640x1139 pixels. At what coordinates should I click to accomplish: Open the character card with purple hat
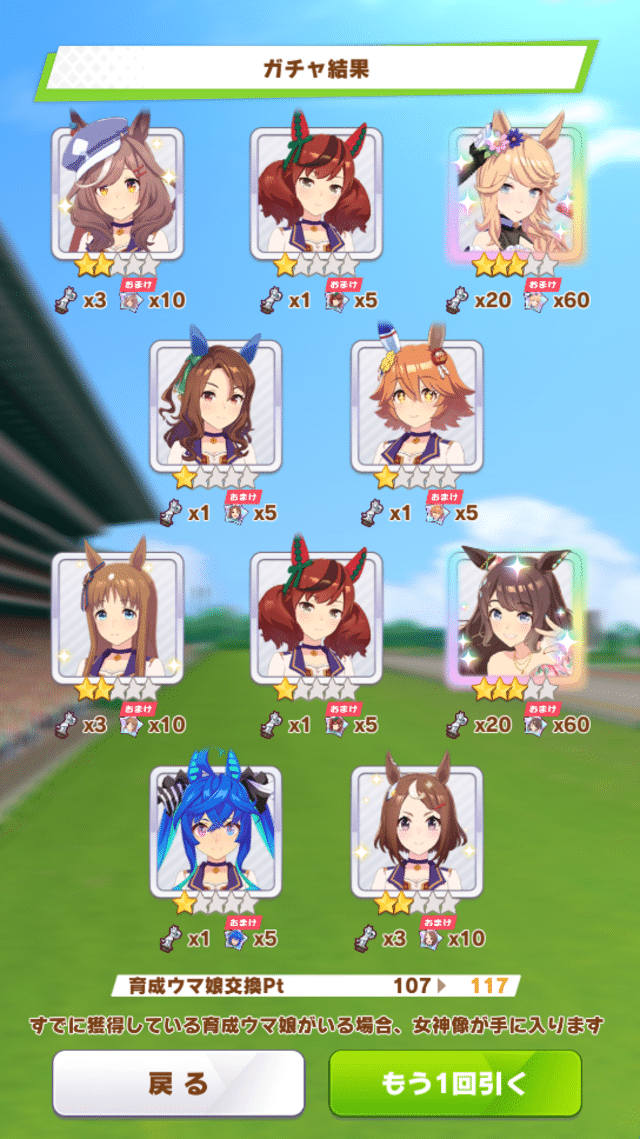point(117,193)
